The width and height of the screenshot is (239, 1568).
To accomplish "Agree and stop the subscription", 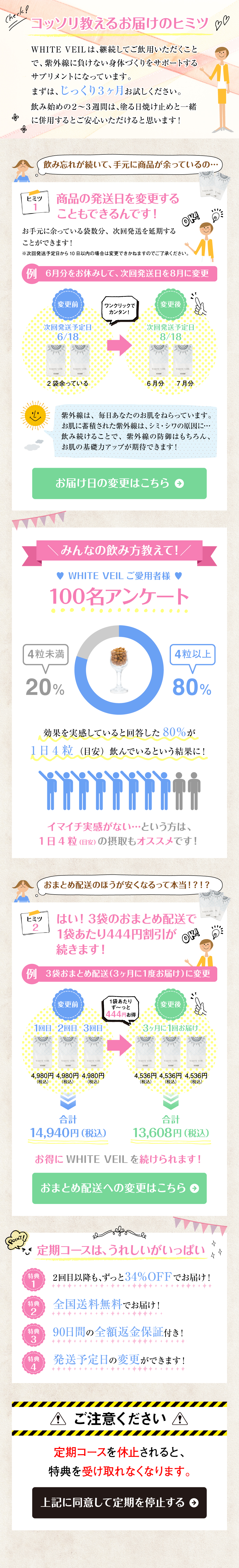I will 119,1502.
